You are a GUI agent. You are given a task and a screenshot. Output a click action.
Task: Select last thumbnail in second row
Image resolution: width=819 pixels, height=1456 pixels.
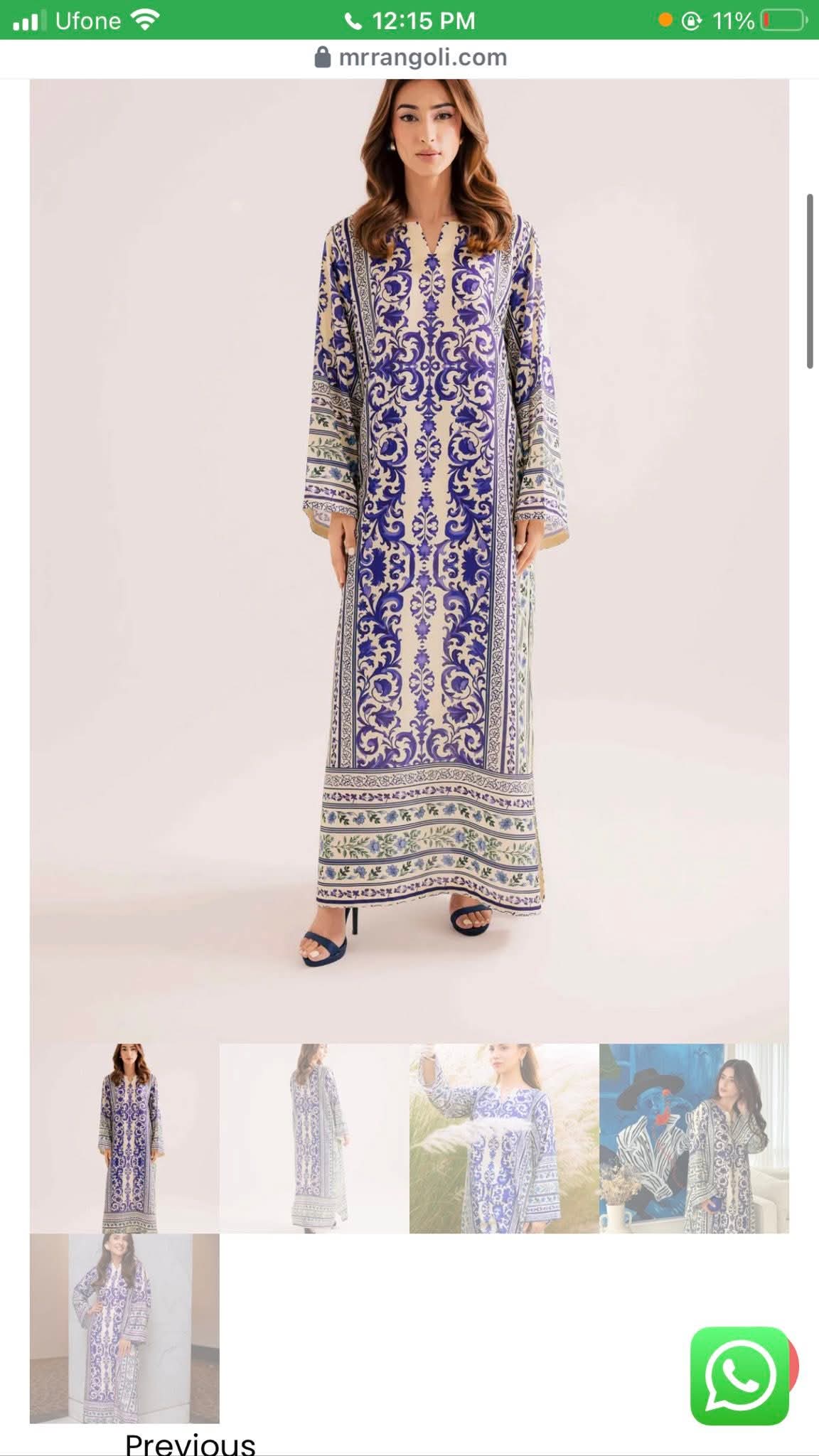pos(124,1328)
